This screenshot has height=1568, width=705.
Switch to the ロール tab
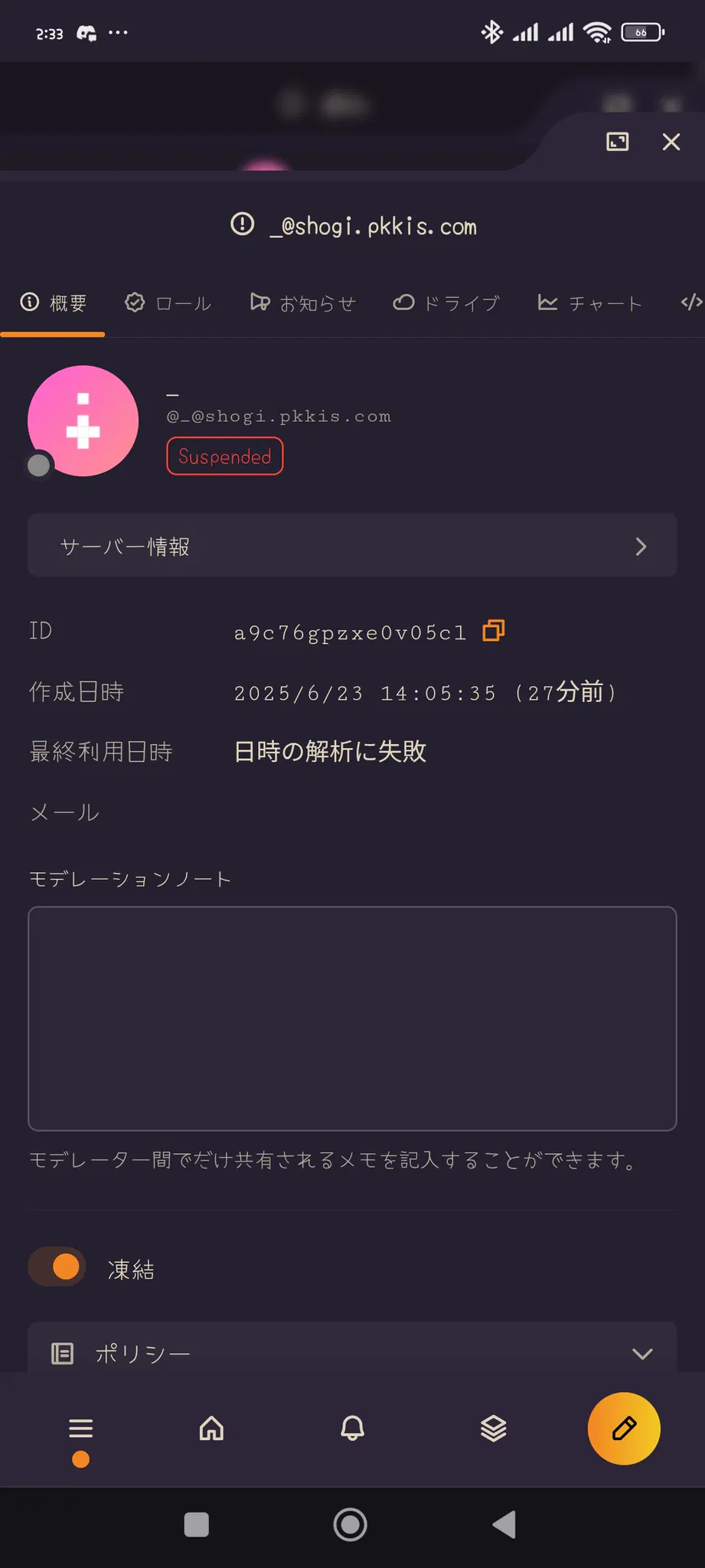(x=168, y=303)
